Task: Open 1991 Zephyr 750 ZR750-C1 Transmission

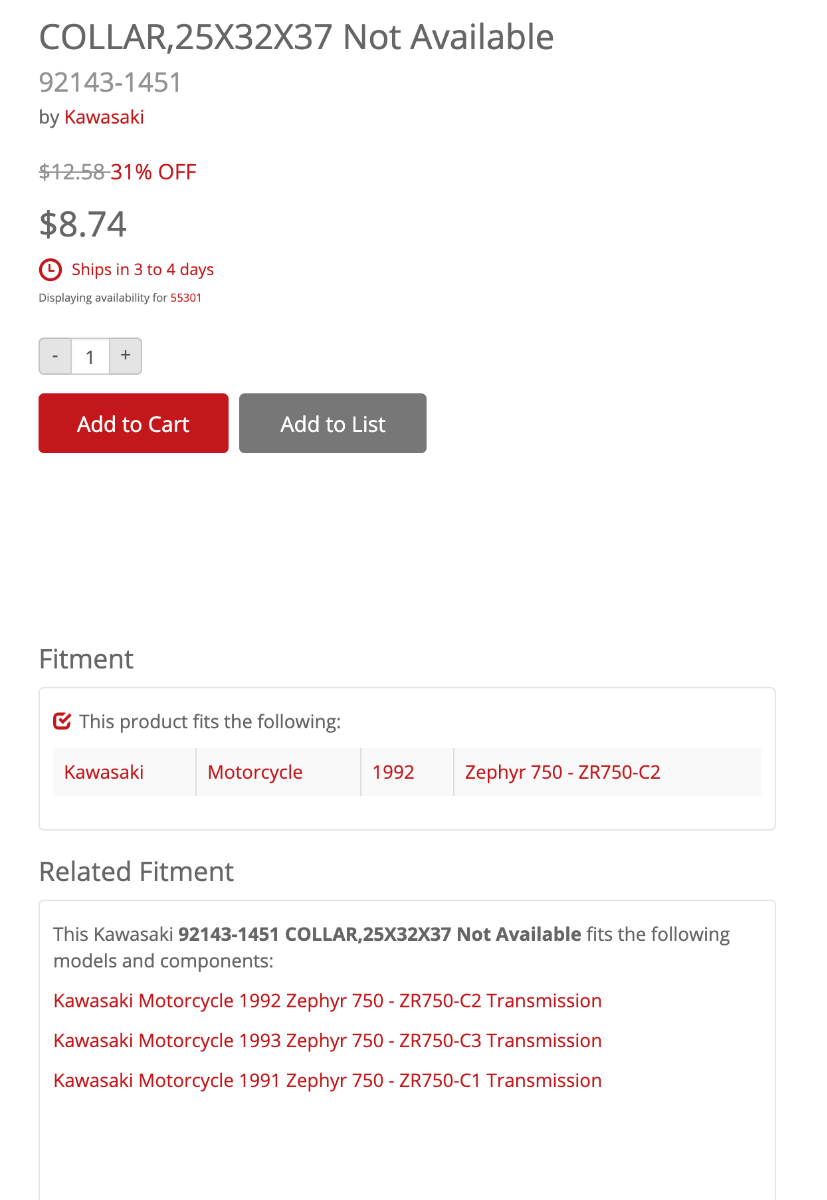Action: tap(327, 1081)
